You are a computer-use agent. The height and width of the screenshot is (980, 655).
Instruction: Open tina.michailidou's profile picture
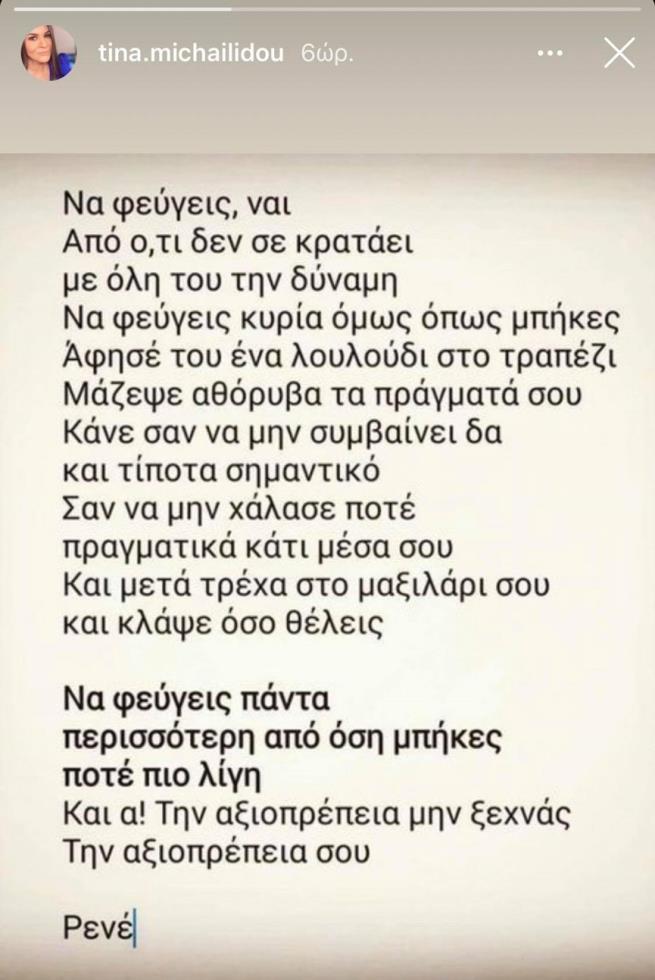pyautogui.click(x=48, y=53)
